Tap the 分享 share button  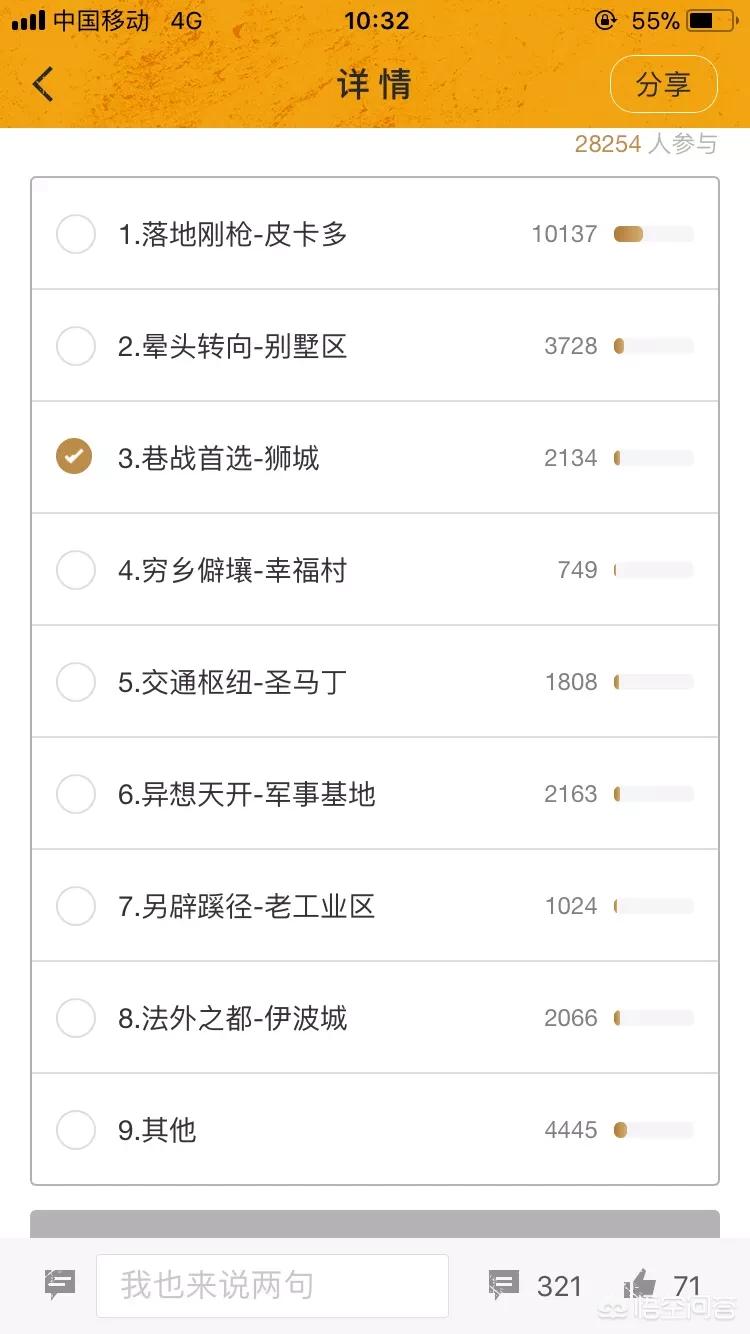coord(664,84)
